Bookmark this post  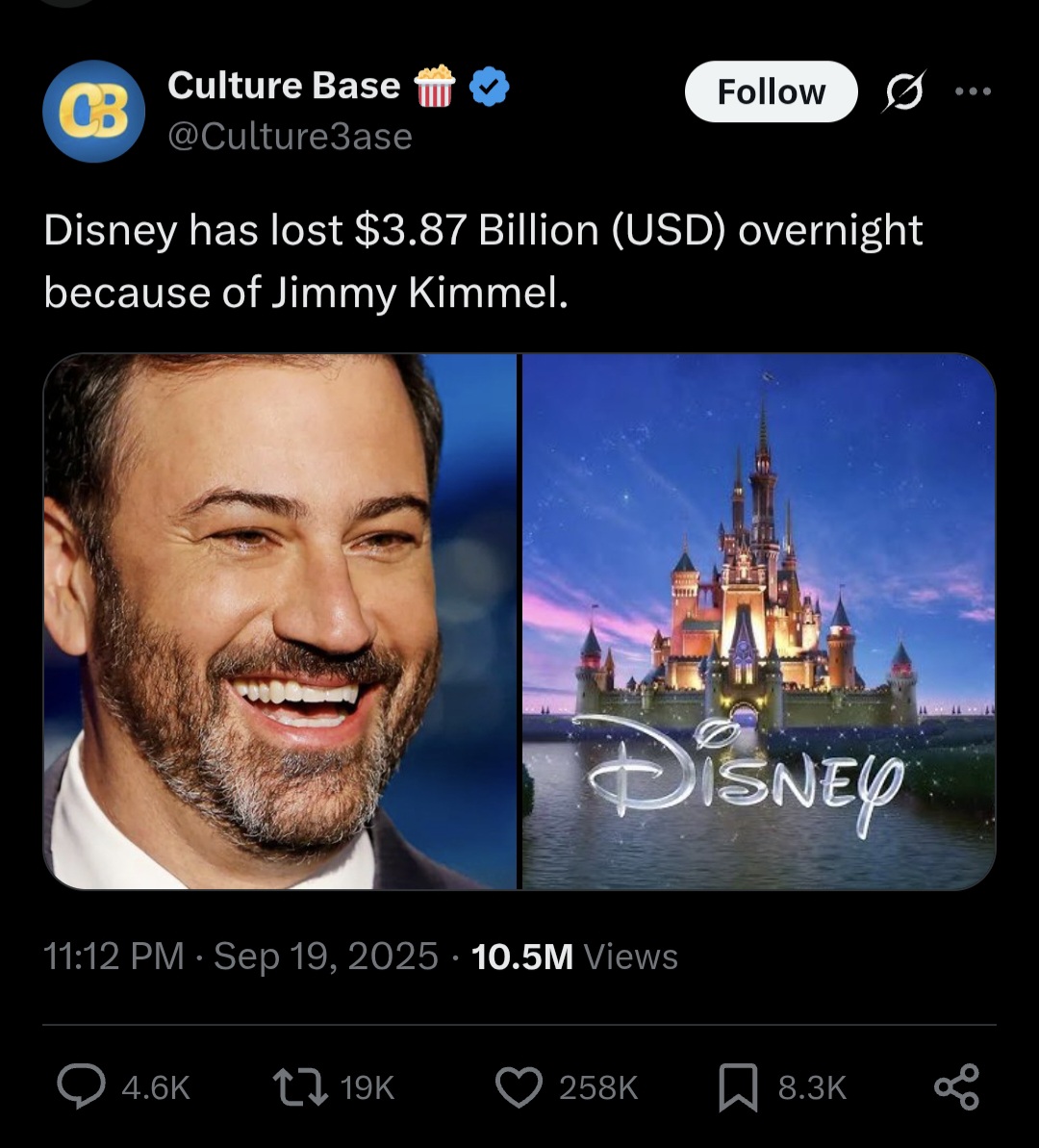737,1087
